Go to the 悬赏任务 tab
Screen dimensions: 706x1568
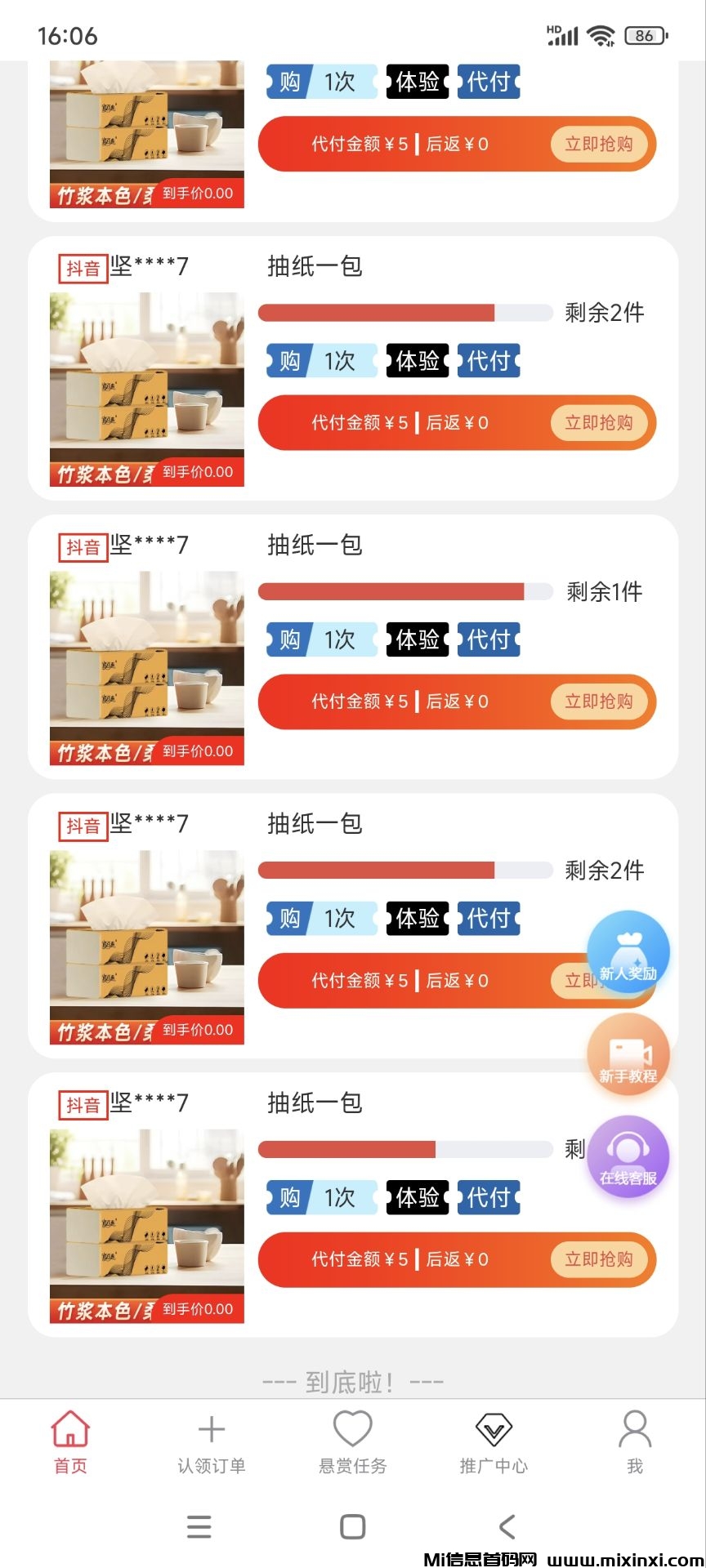353,1442
